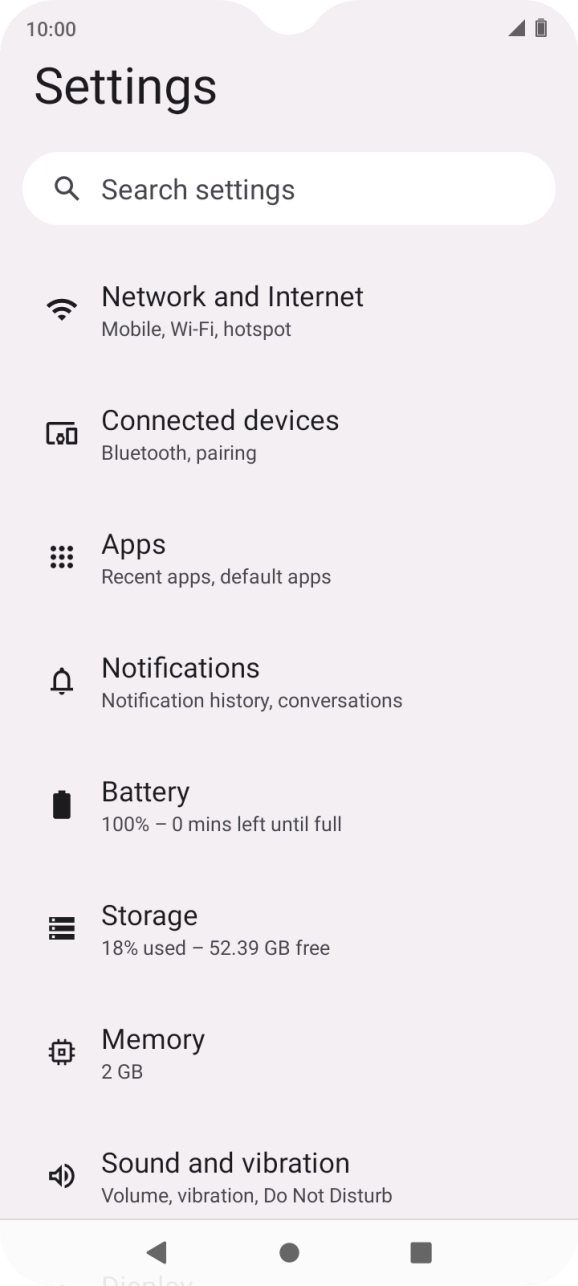Open Notifications settings
The image size is (578, 1286).
coord(288,682)
